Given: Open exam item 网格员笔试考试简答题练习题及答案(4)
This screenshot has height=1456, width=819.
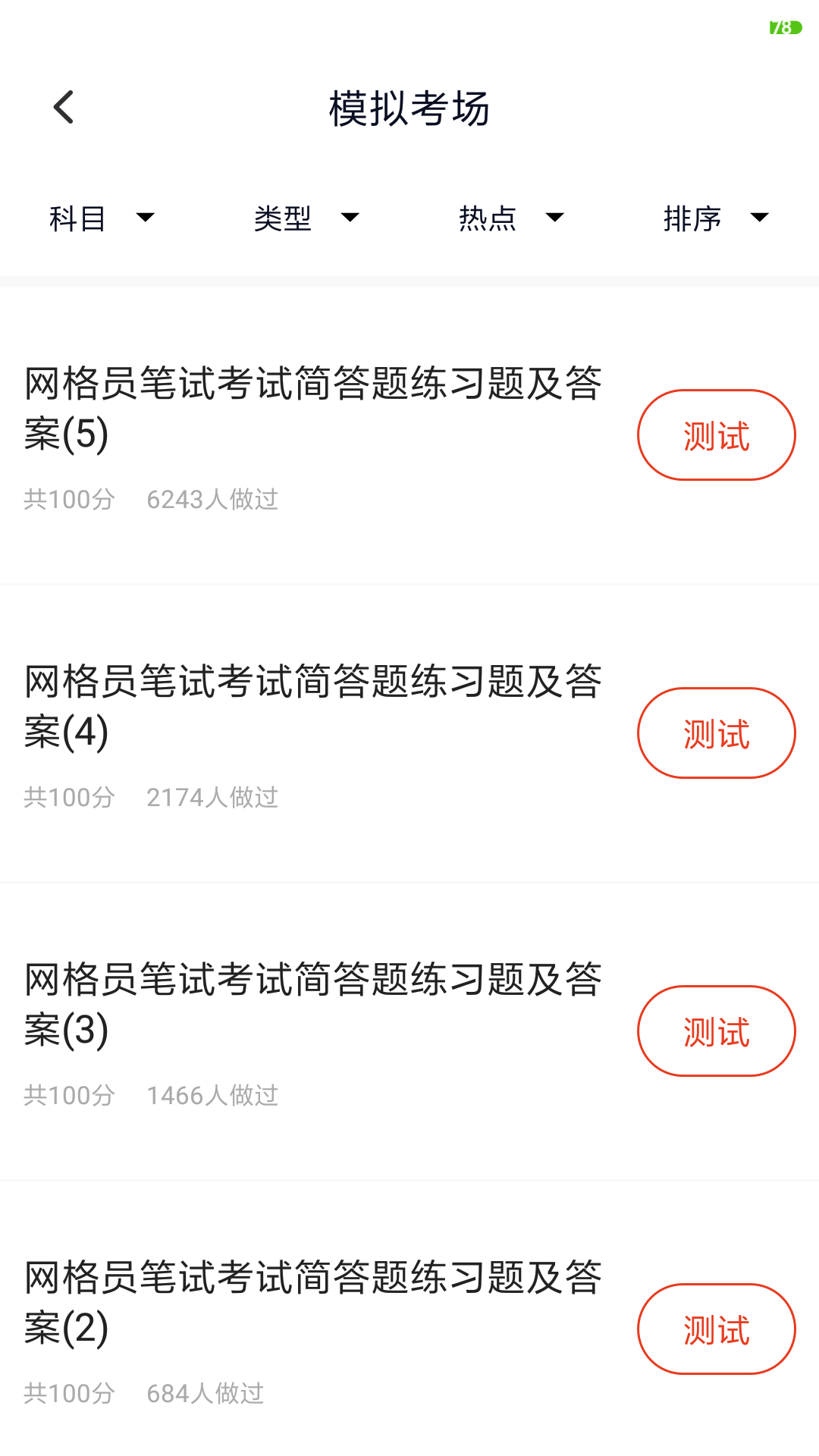Looking at the screenshot, I should coord(312,706).
